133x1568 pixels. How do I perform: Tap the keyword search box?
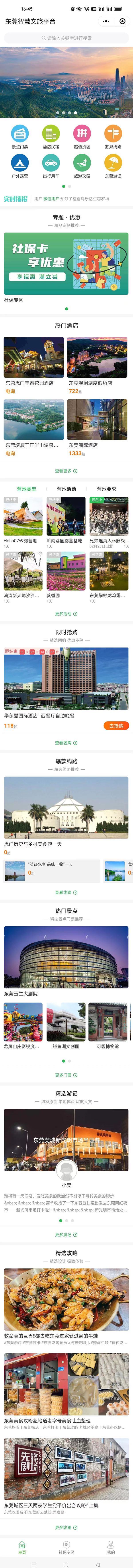coord(66,38)
